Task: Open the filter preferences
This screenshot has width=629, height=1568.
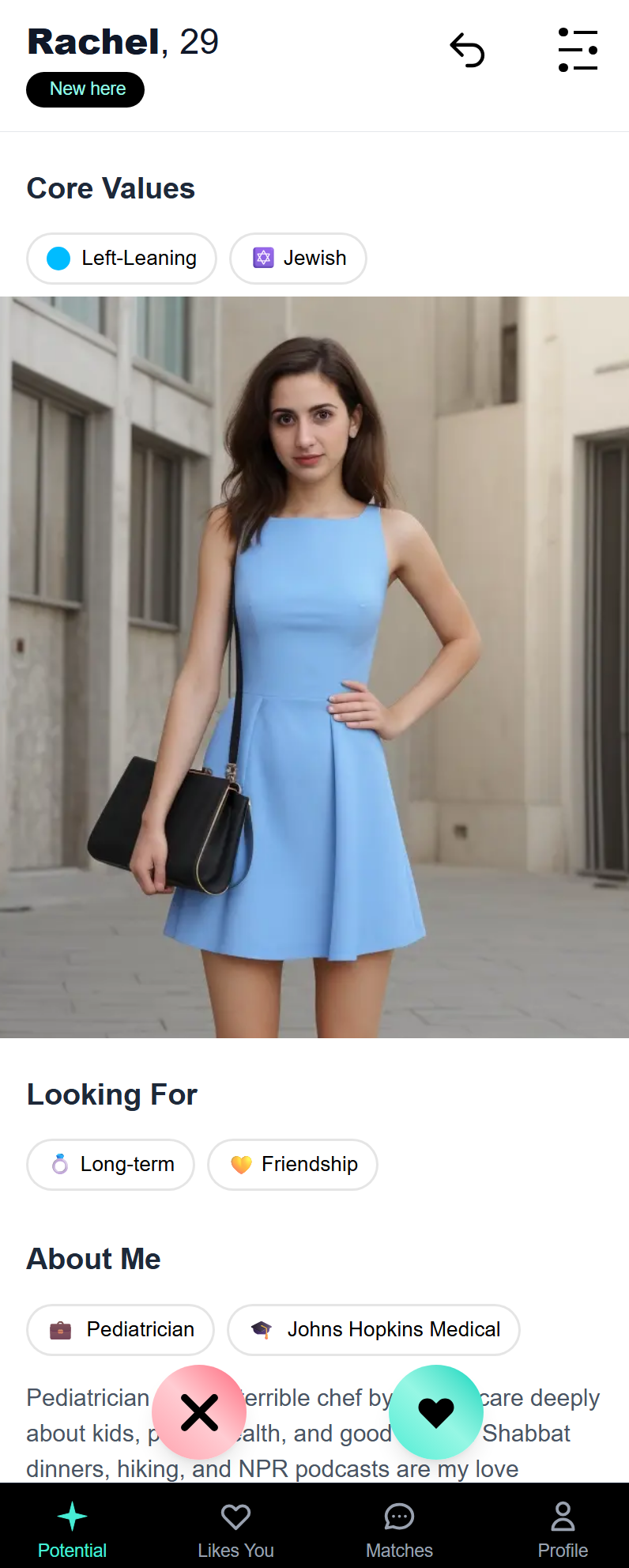Action: pos(578,51)
